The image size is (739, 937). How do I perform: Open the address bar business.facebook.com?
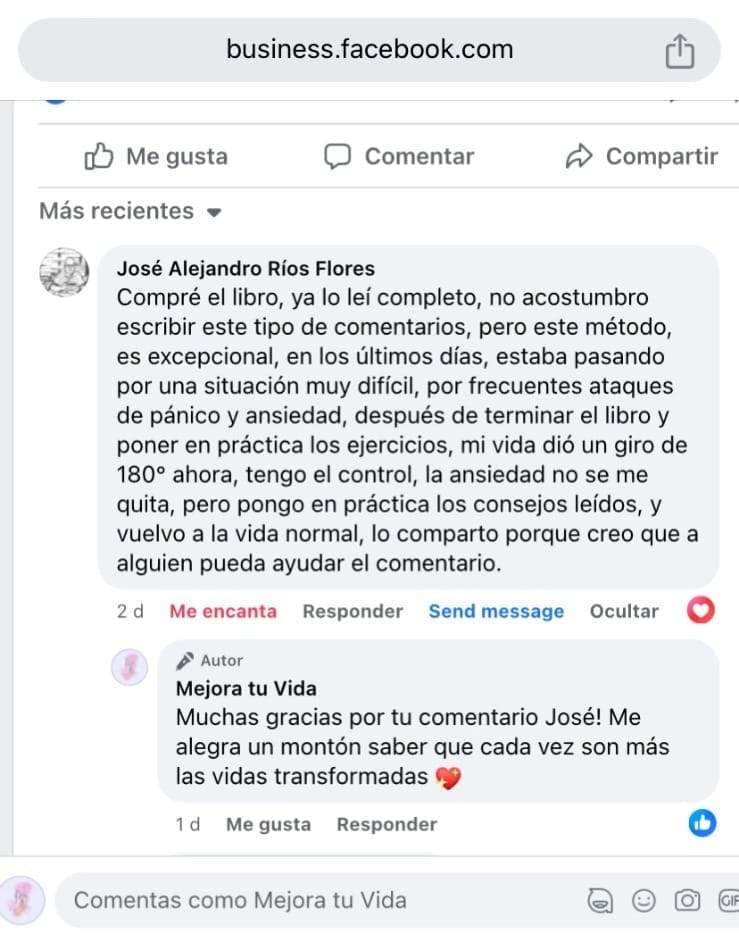click(369, 49)
